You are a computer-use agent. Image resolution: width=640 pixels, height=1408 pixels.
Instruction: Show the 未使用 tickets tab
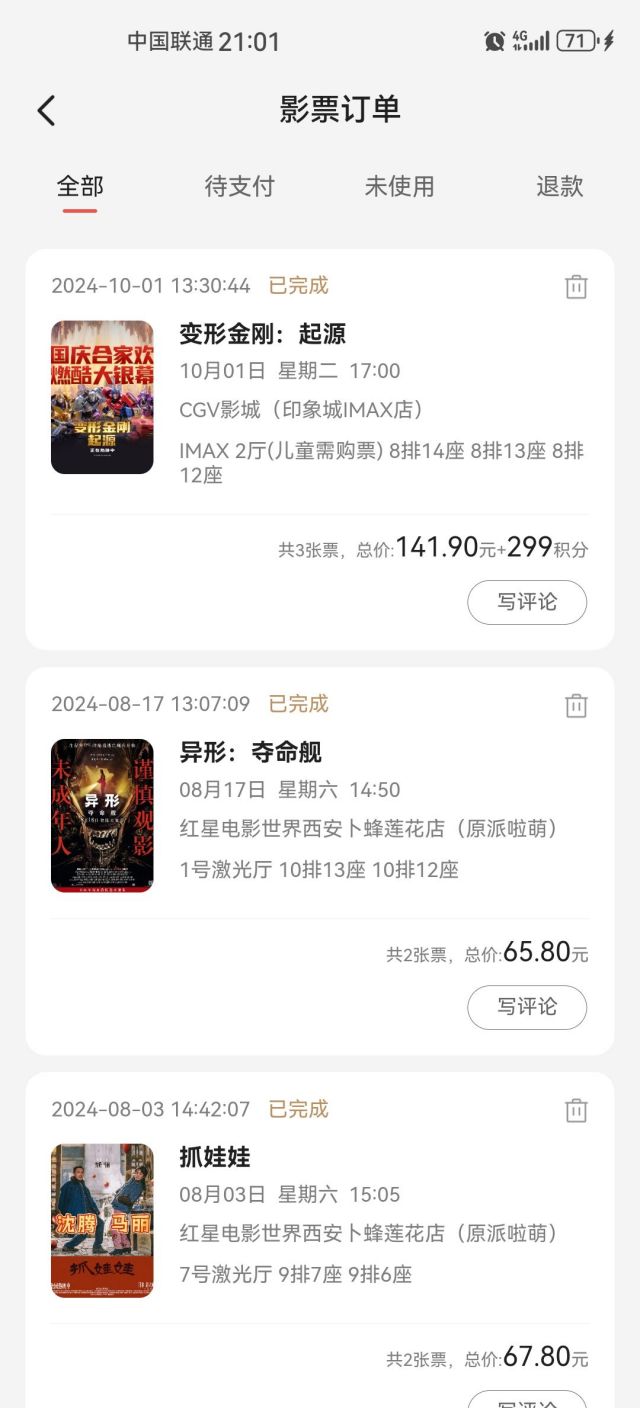coord(399,187)
